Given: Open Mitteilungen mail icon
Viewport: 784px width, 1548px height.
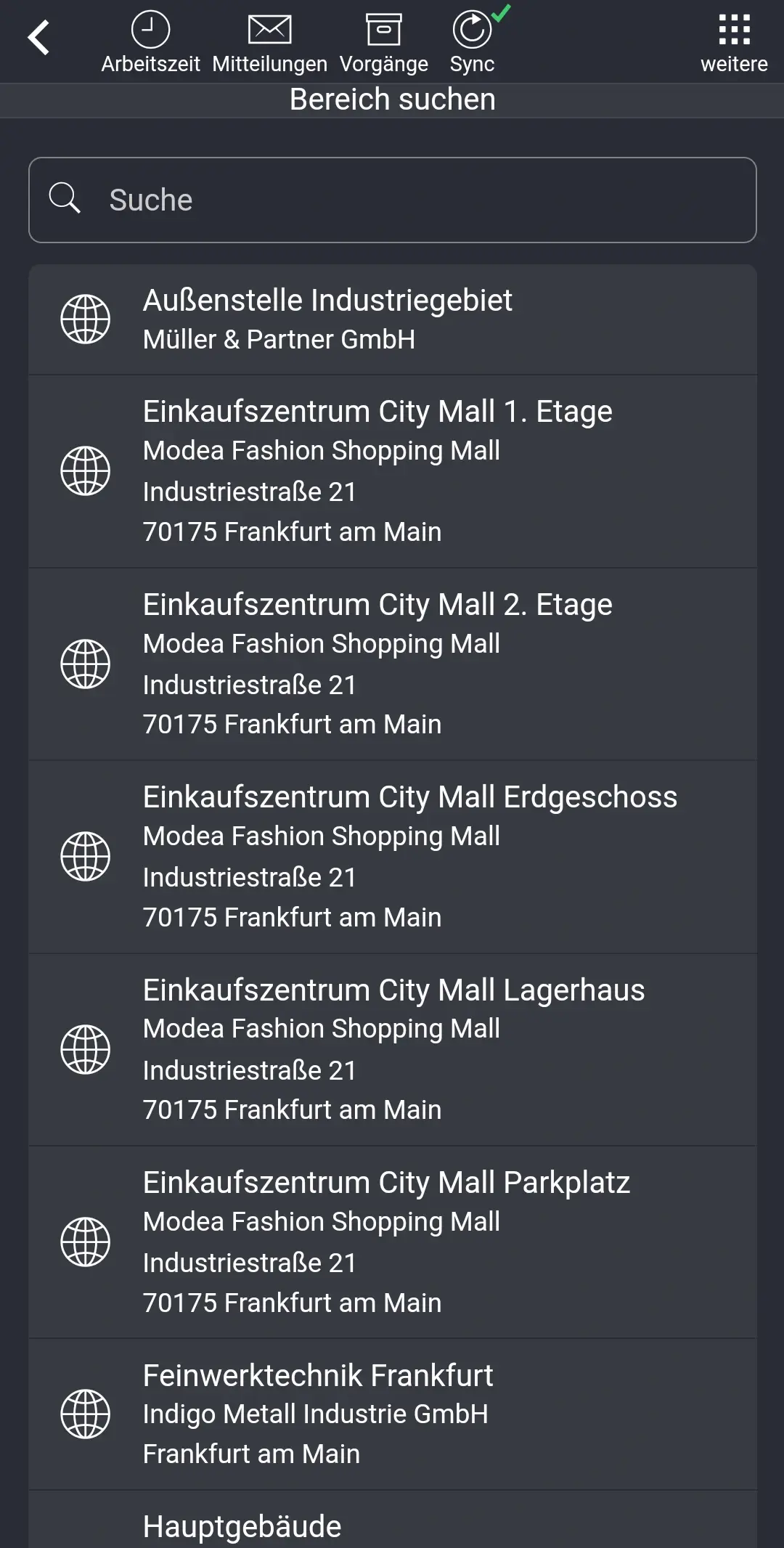Looking at the screenshot, I should click(269, 29).
